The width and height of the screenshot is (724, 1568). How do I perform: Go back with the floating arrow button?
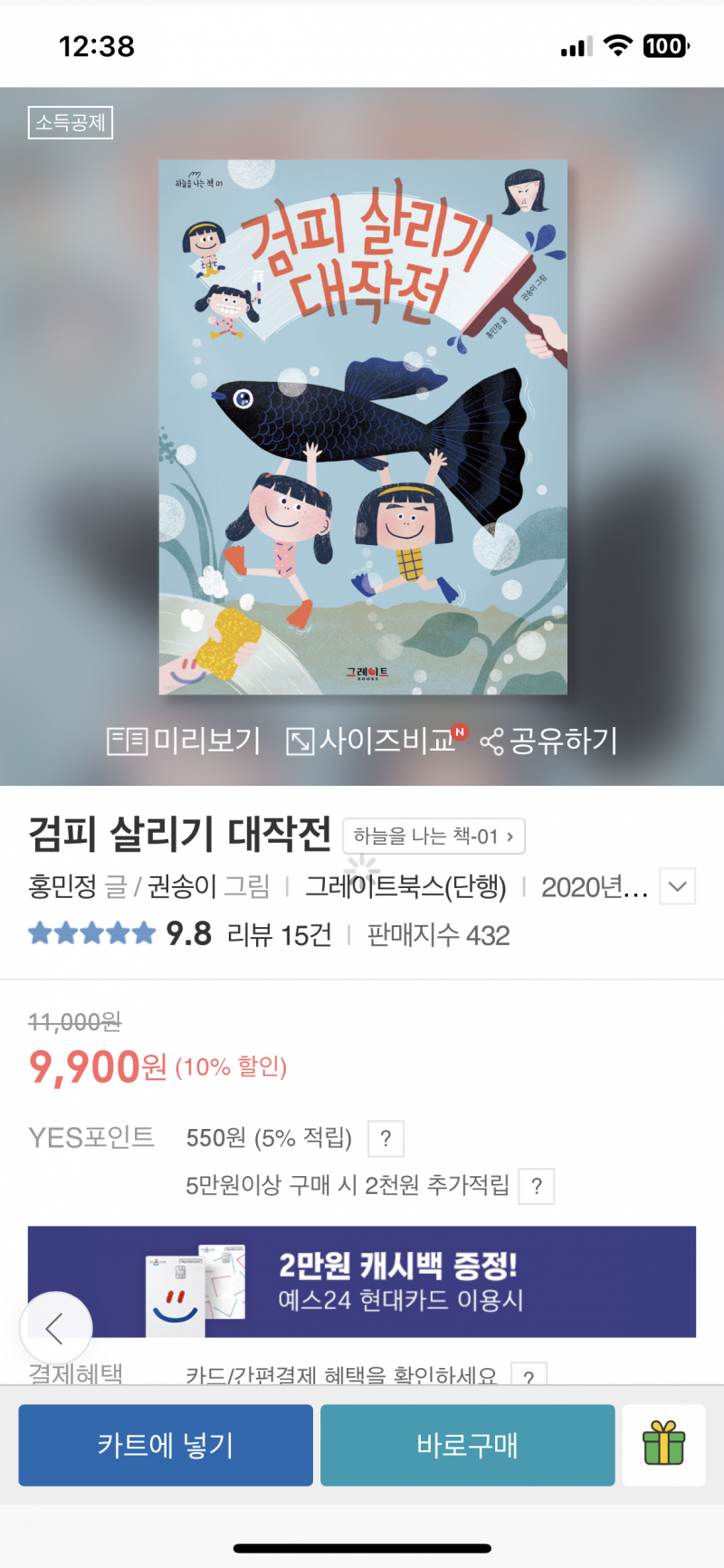[x=56, y=1328]
